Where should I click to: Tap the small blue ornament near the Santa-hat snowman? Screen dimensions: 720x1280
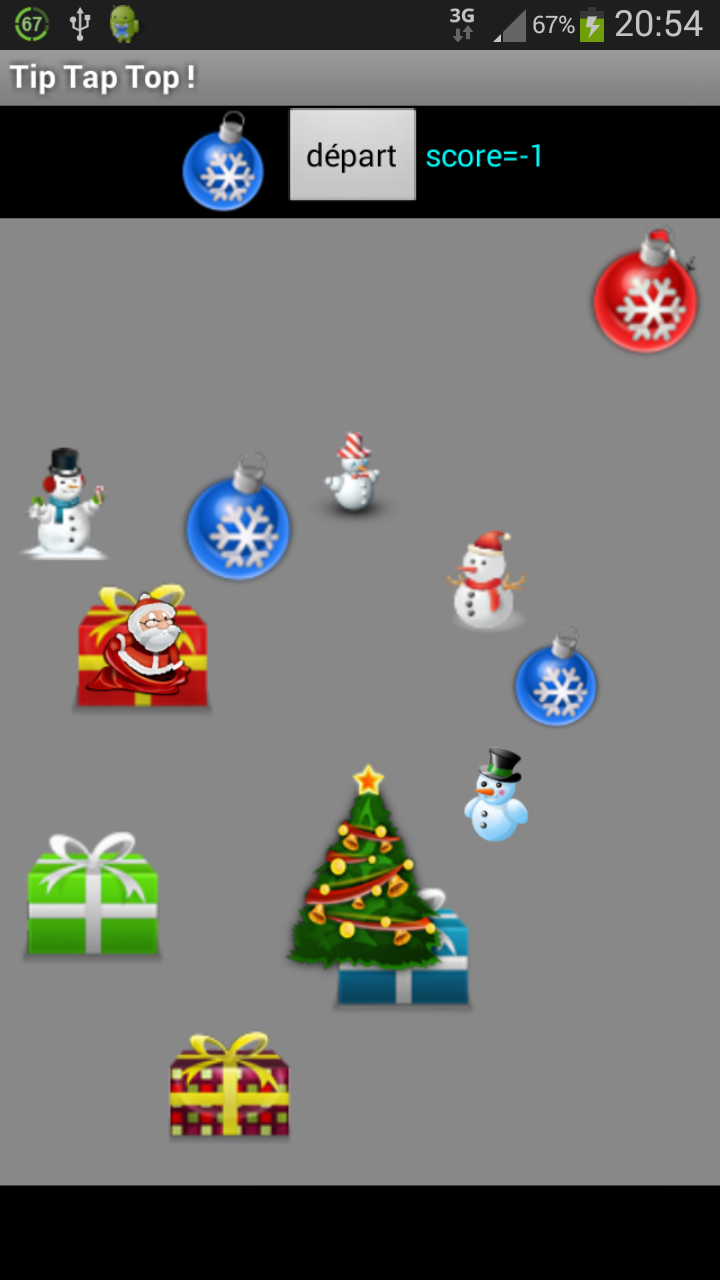pos(556,684)
